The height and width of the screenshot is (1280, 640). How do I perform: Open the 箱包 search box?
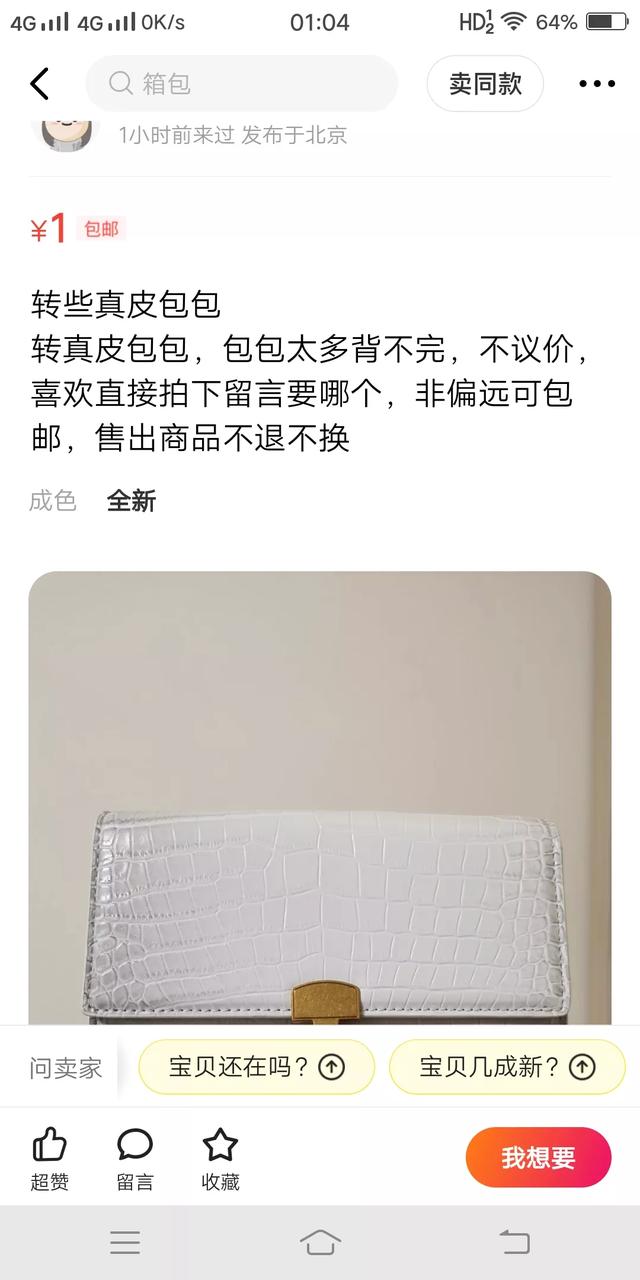point(241,84)
